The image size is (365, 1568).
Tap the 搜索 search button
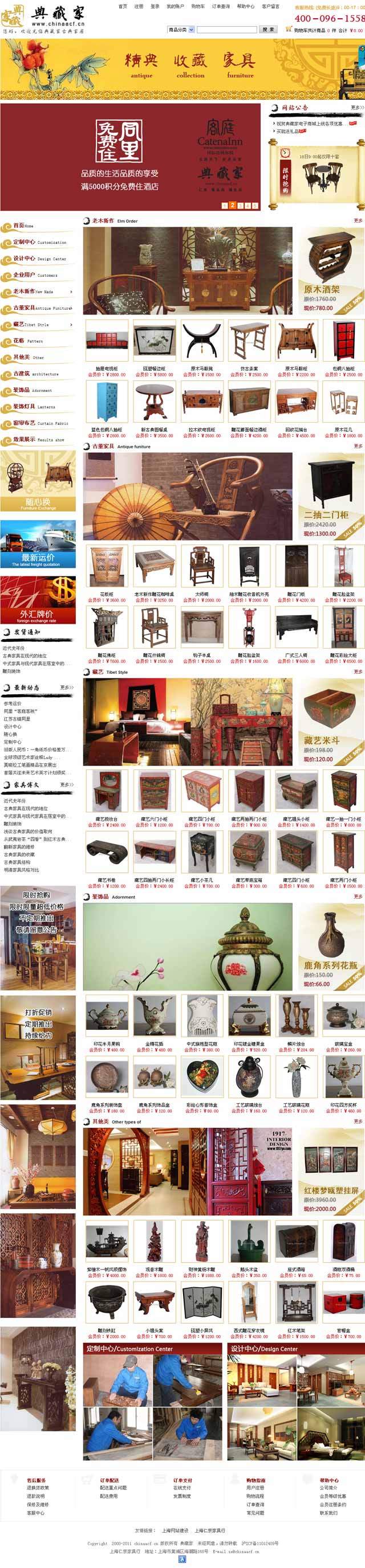coord(268,29)
